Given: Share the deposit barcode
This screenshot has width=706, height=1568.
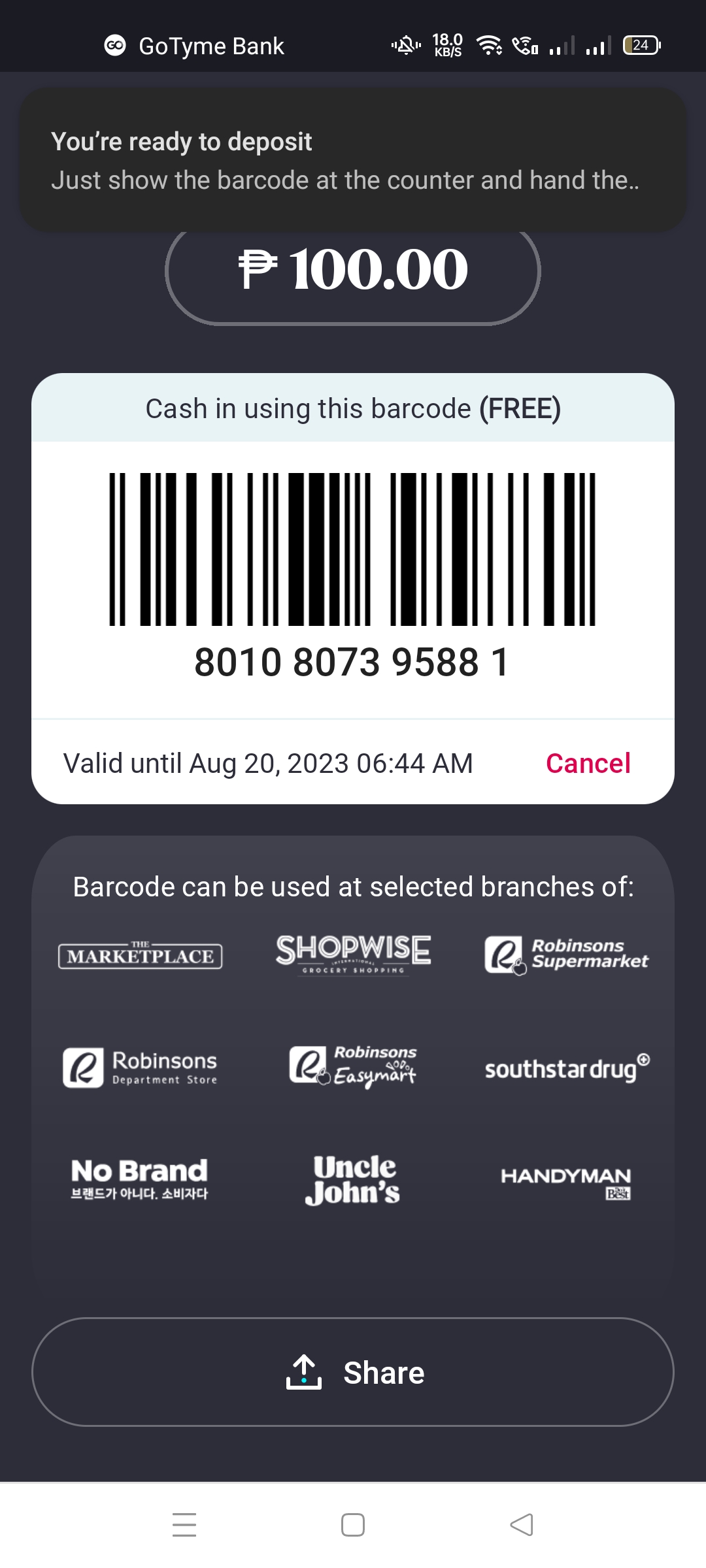Looking at the screenshot, I should pyautogui.click(x=353, y=1372).
